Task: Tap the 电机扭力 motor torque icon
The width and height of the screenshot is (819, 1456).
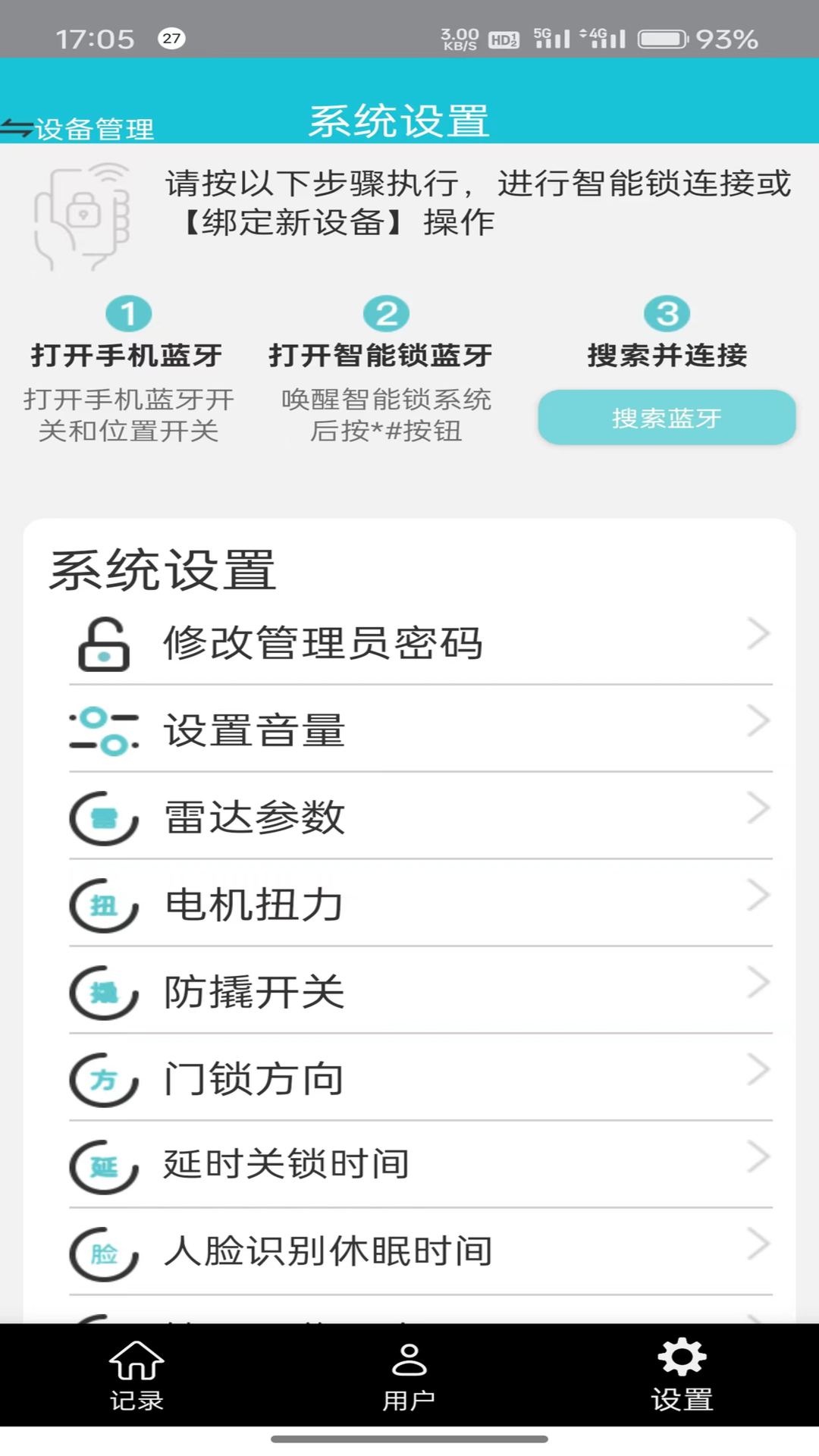Action: point(104,905)
